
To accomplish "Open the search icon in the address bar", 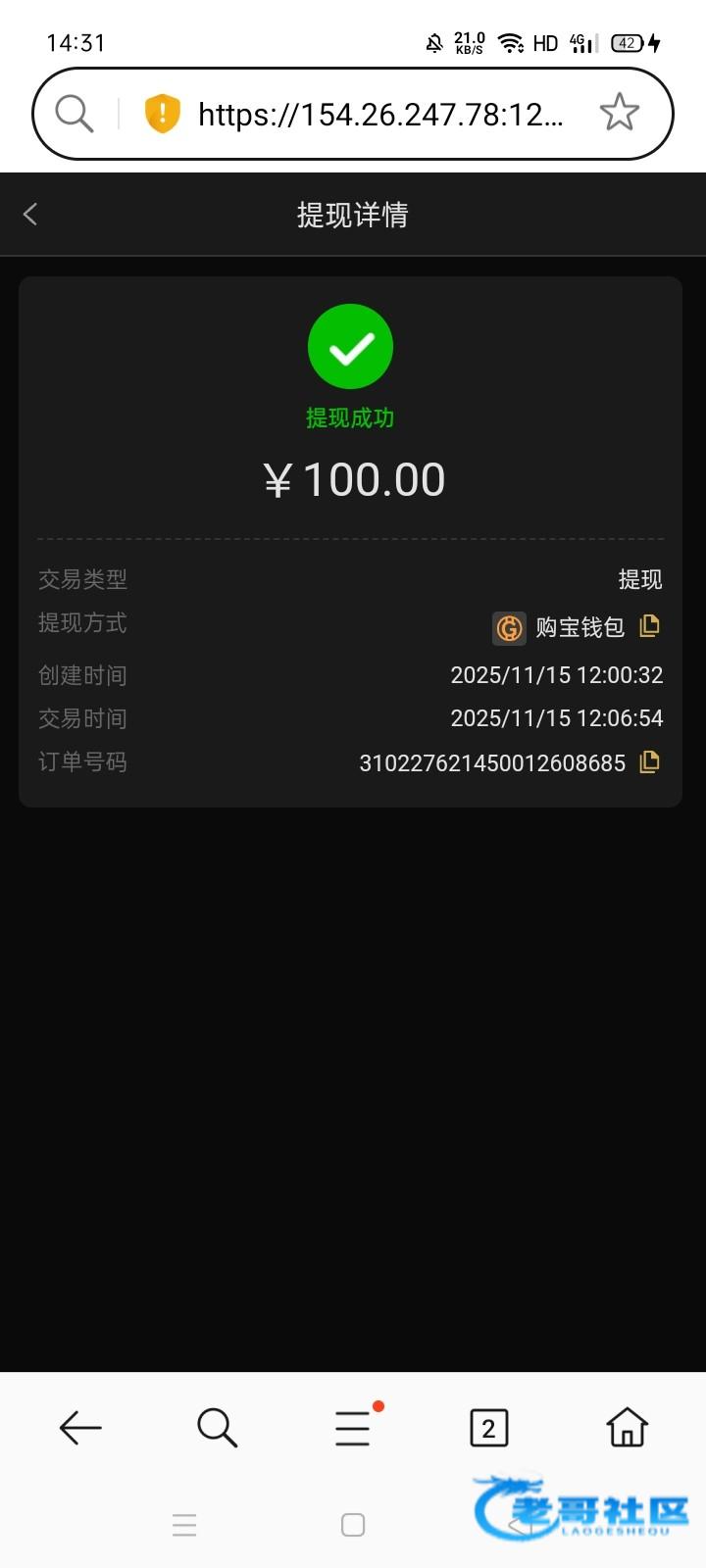I will [x=75, y=114].
